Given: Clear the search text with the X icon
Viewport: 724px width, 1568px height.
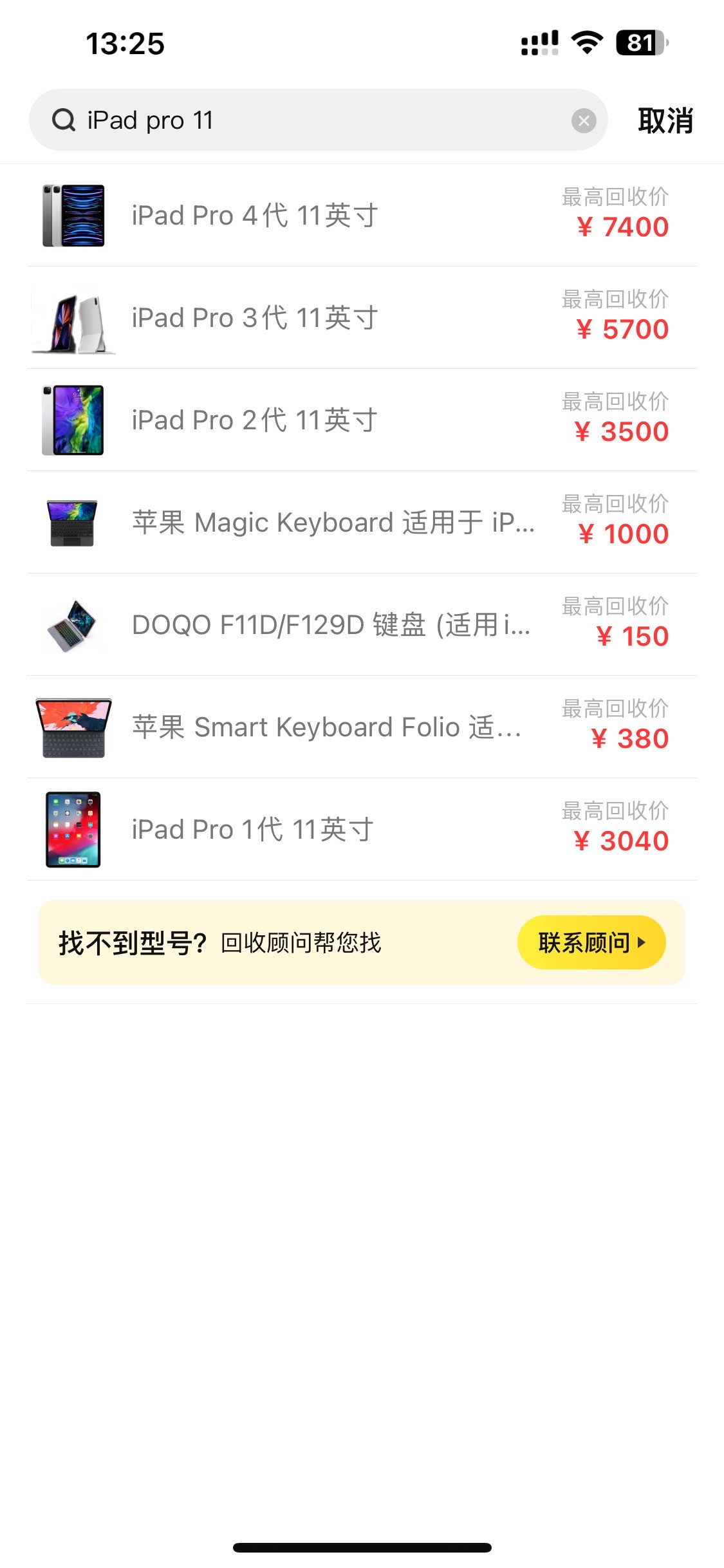Looking at the screenshot, I should [x=584, y=120].
